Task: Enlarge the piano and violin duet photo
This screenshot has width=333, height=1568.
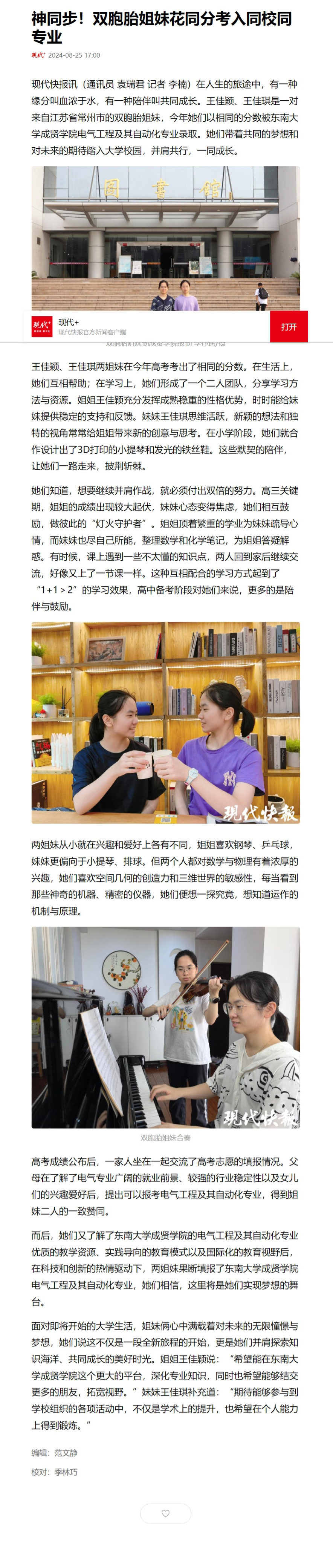Action: tap(166, 1028)
